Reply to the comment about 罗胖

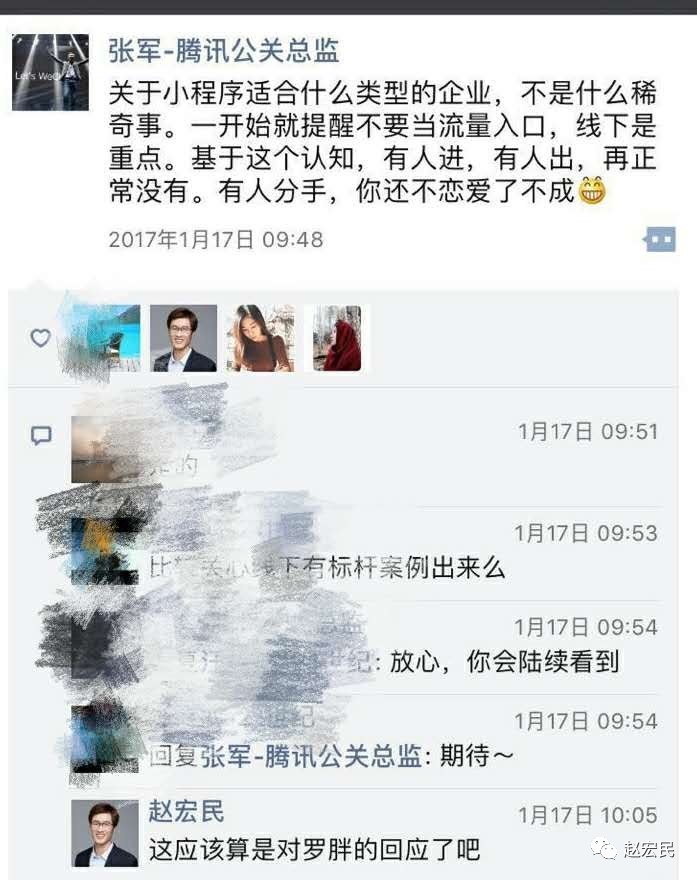coord(315,851)
